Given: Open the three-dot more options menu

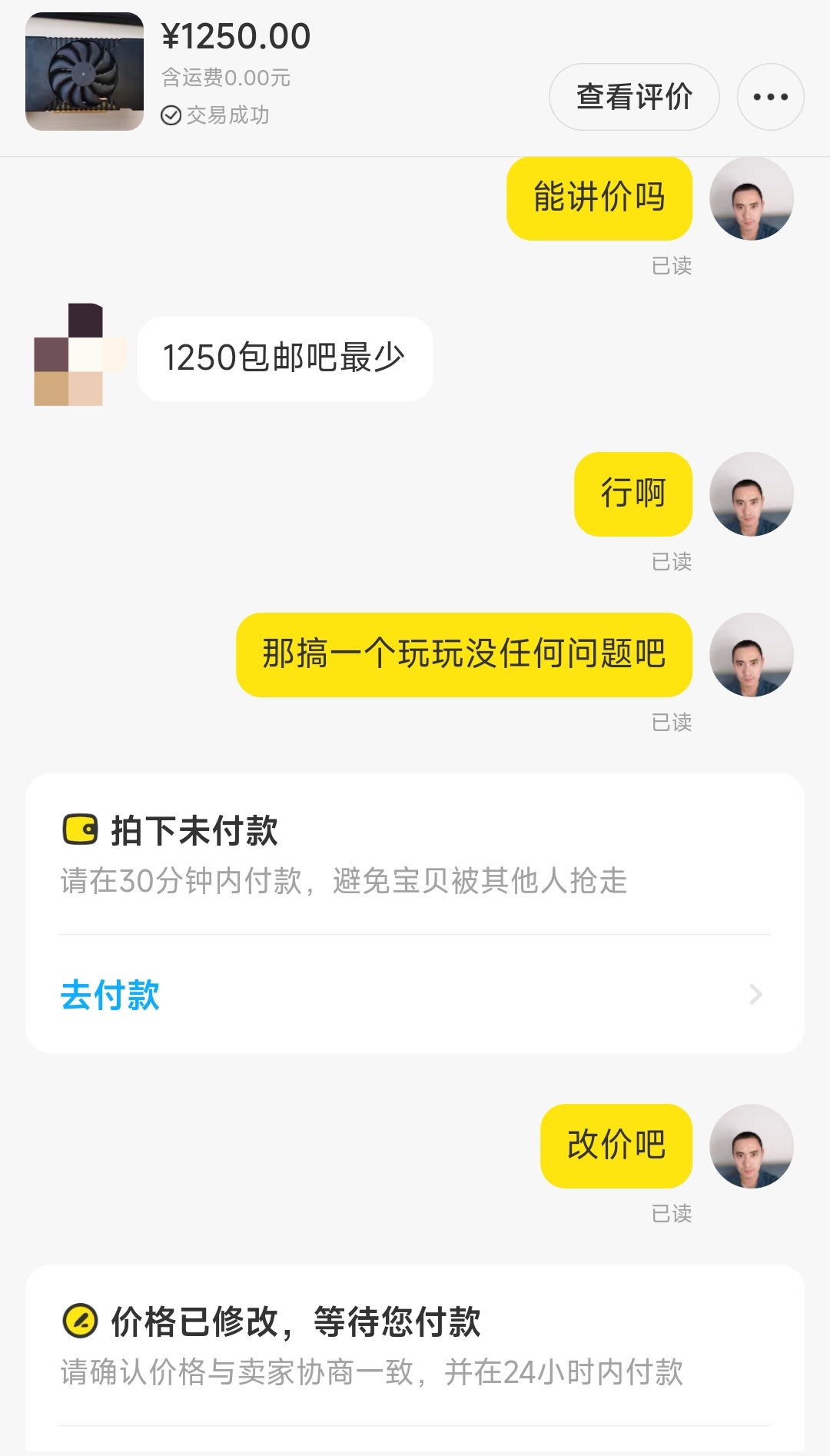Looking at the screenshot, I should (771, 96).
